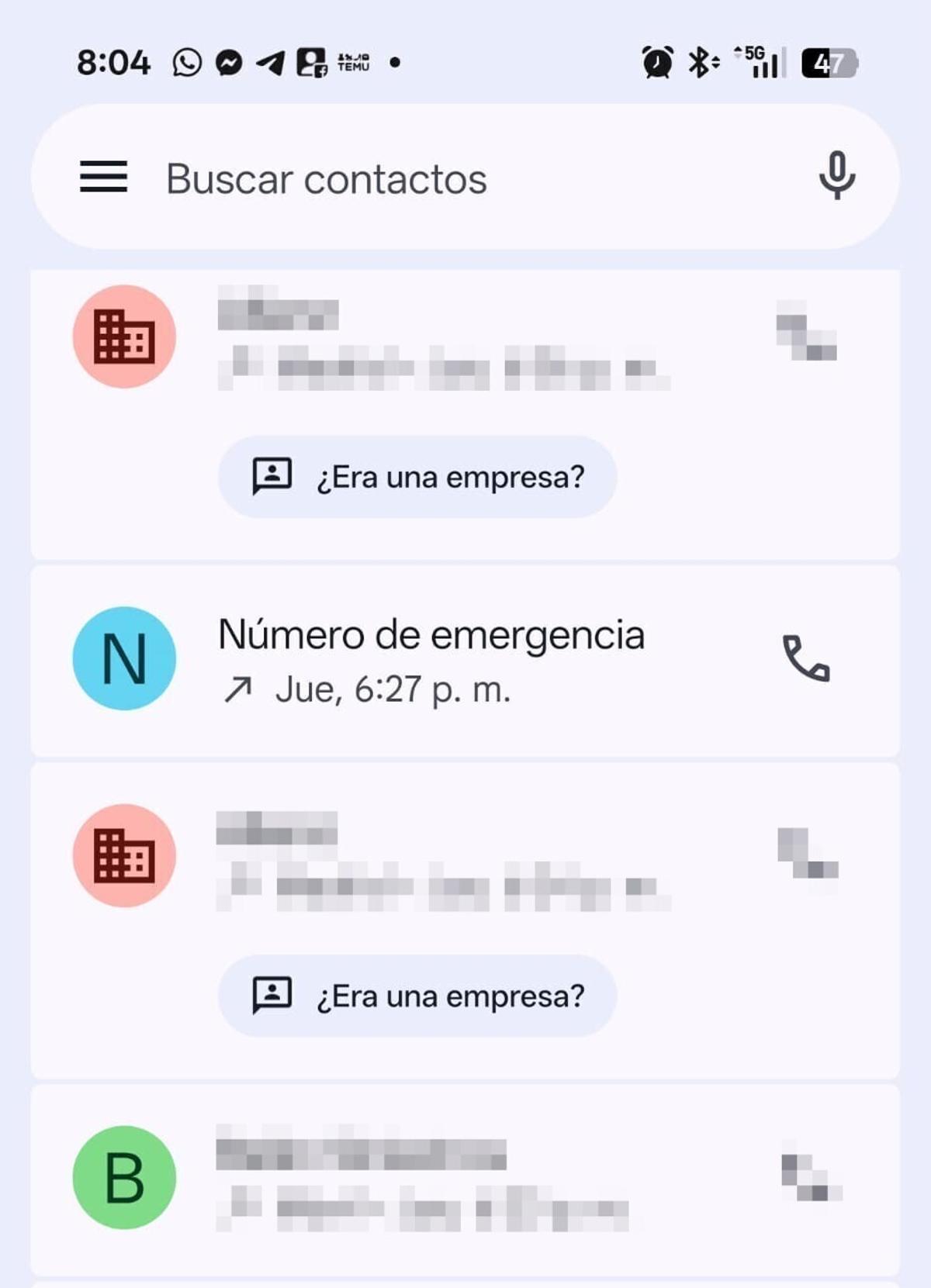Open the Temu notification in the status bar
The image size is (931, 1288).
tap(353, 62)
